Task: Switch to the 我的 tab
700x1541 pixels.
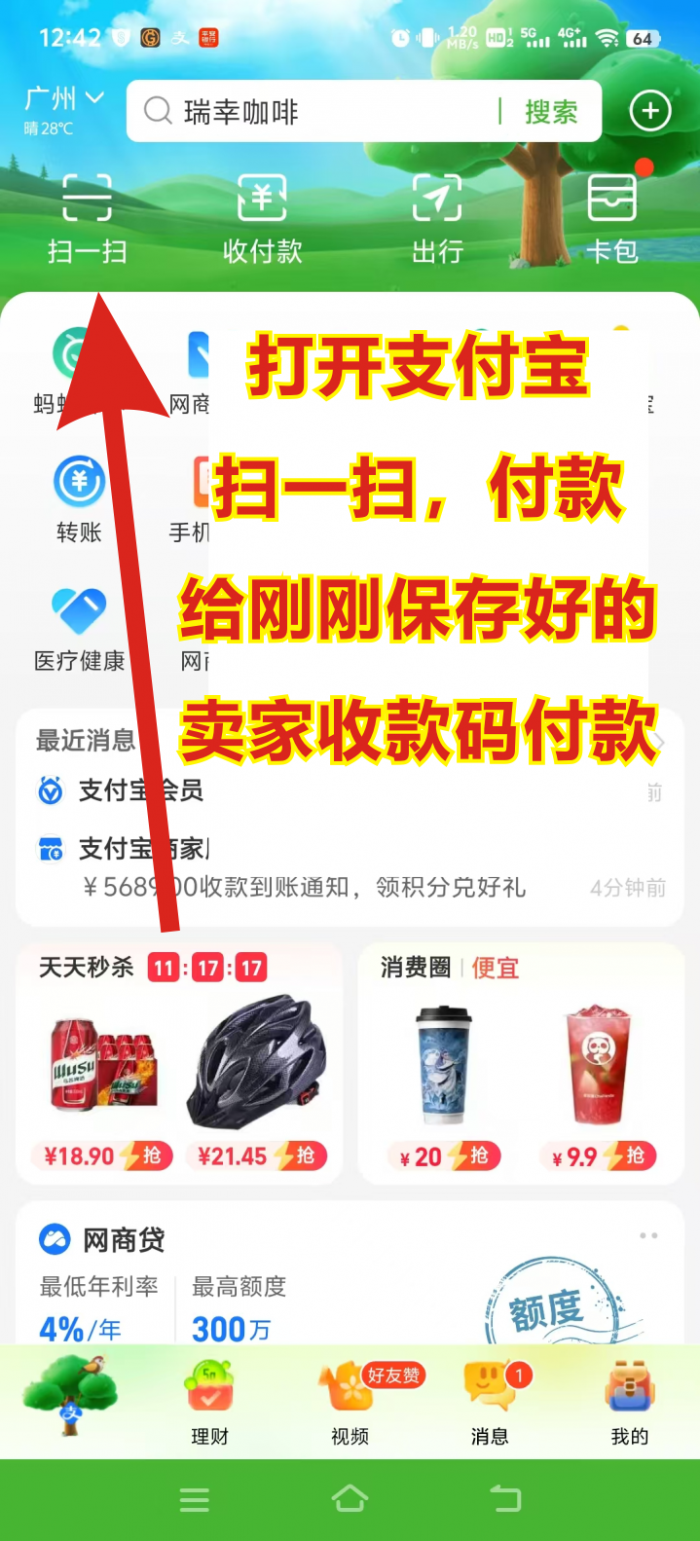Action: [630, 1404]
